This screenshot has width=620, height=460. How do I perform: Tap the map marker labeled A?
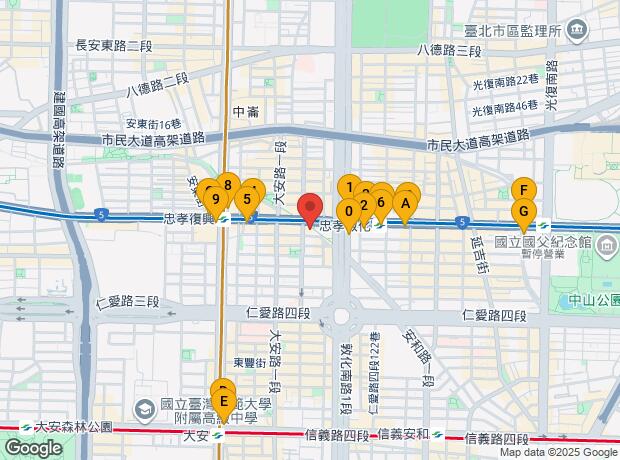point(405,204)
